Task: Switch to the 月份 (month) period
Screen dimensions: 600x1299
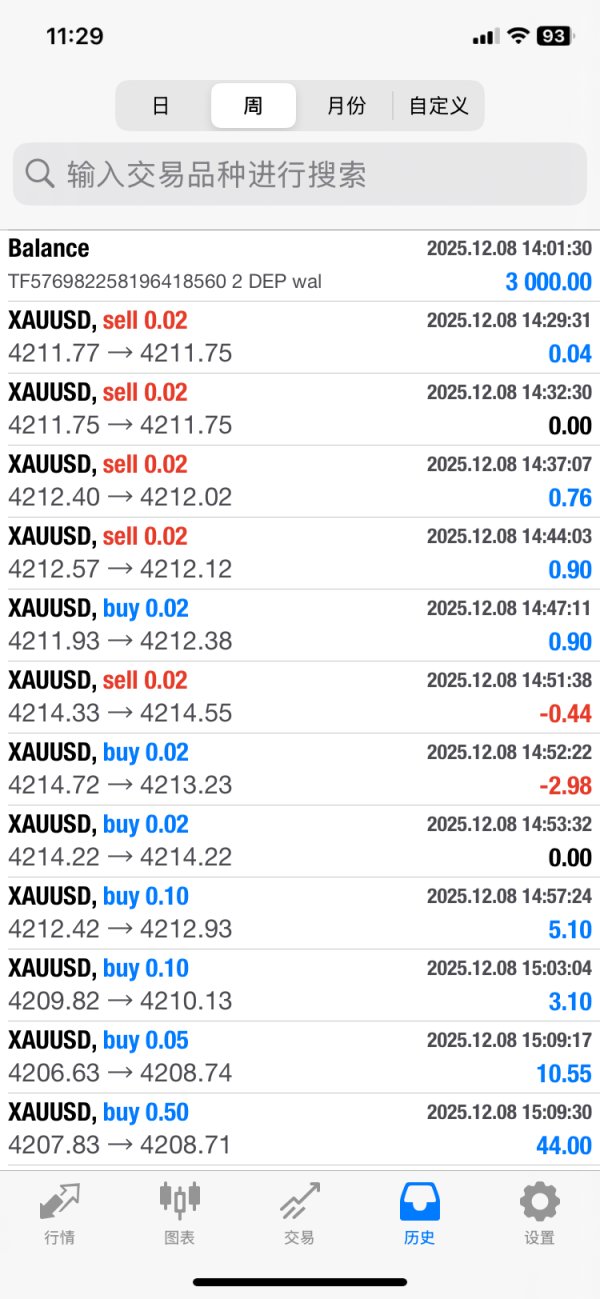Action: click(346, 106)
